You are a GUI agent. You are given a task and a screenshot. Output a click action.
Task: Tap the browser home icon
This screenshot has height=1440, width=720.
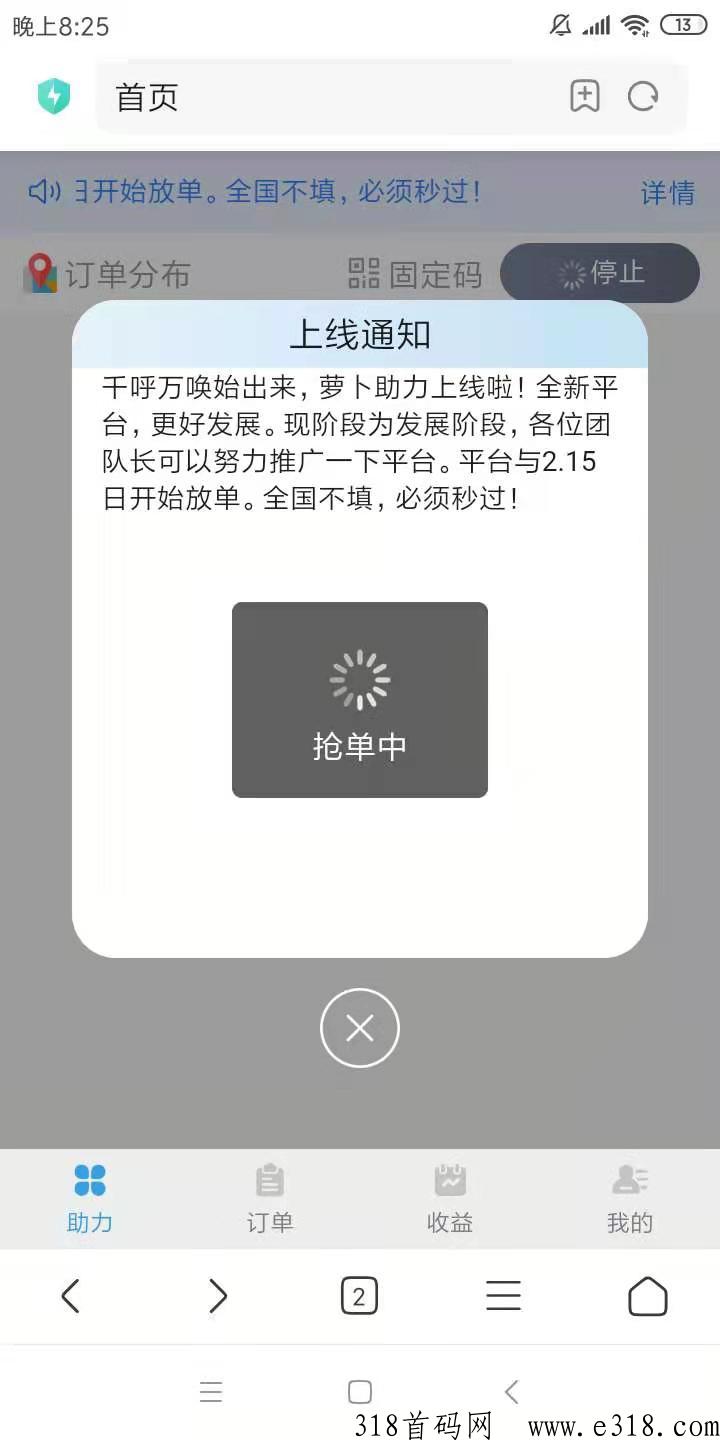(648, 1295)
